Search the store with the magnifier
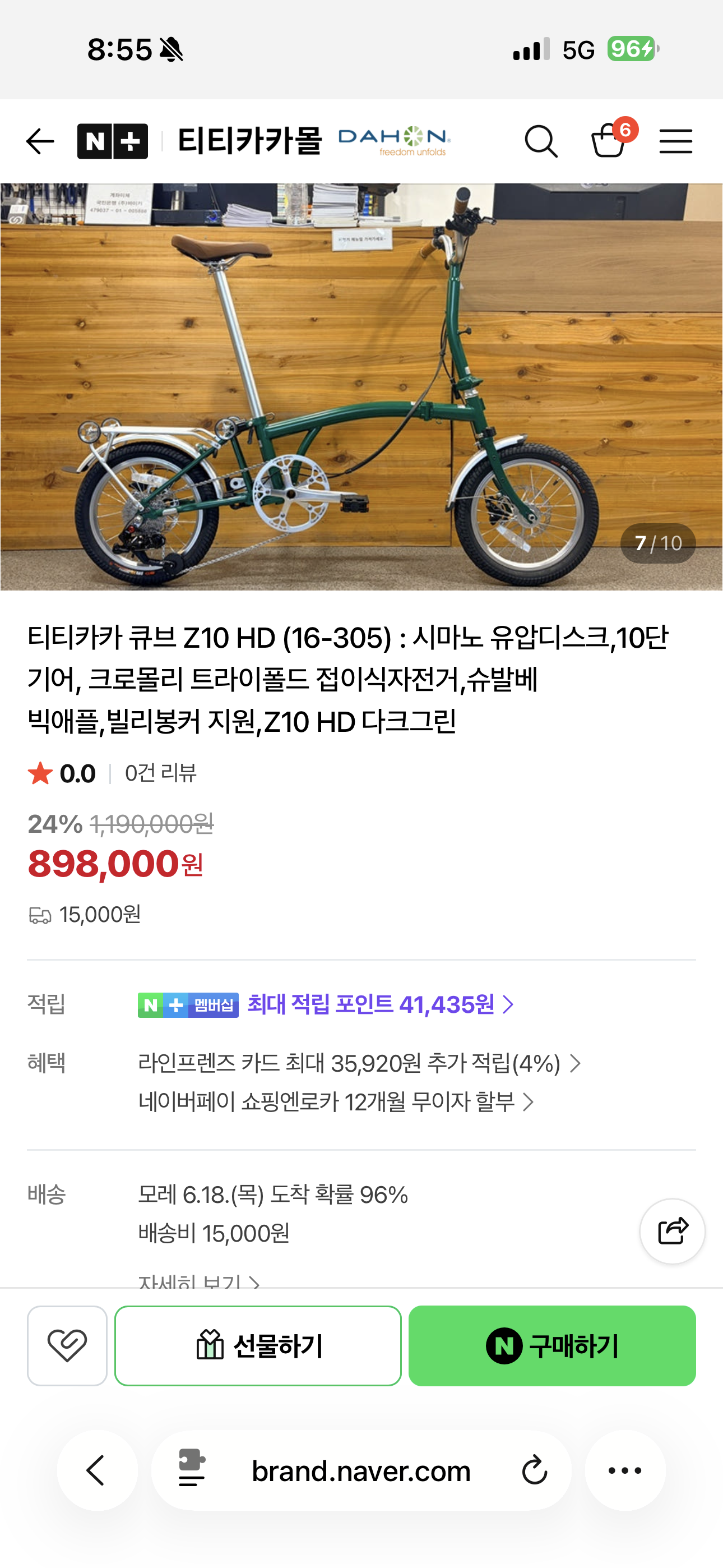The width and height of the screenshot is (723, 1568). tap(541, 142)
